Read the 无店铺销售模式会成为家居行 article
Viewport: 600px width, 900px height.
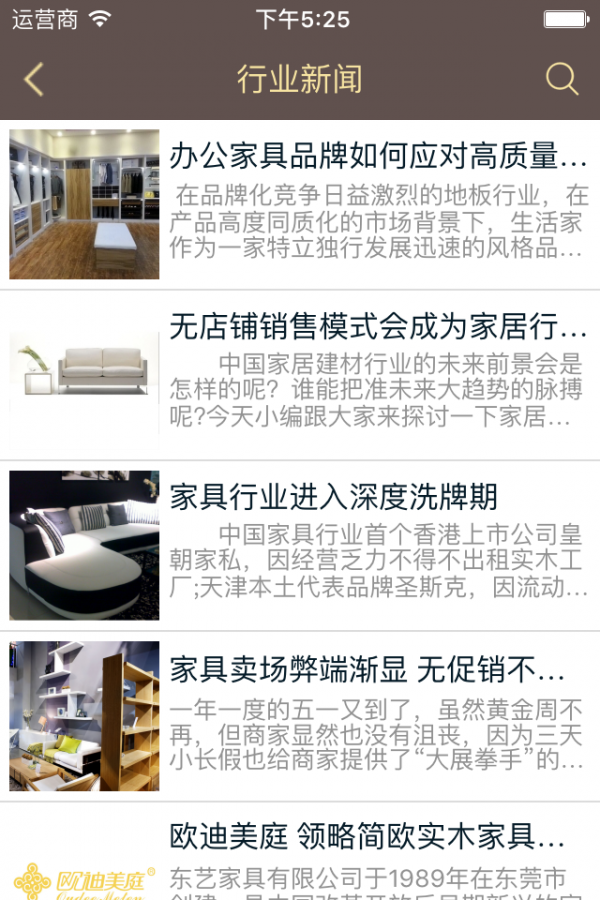point(377,327)
